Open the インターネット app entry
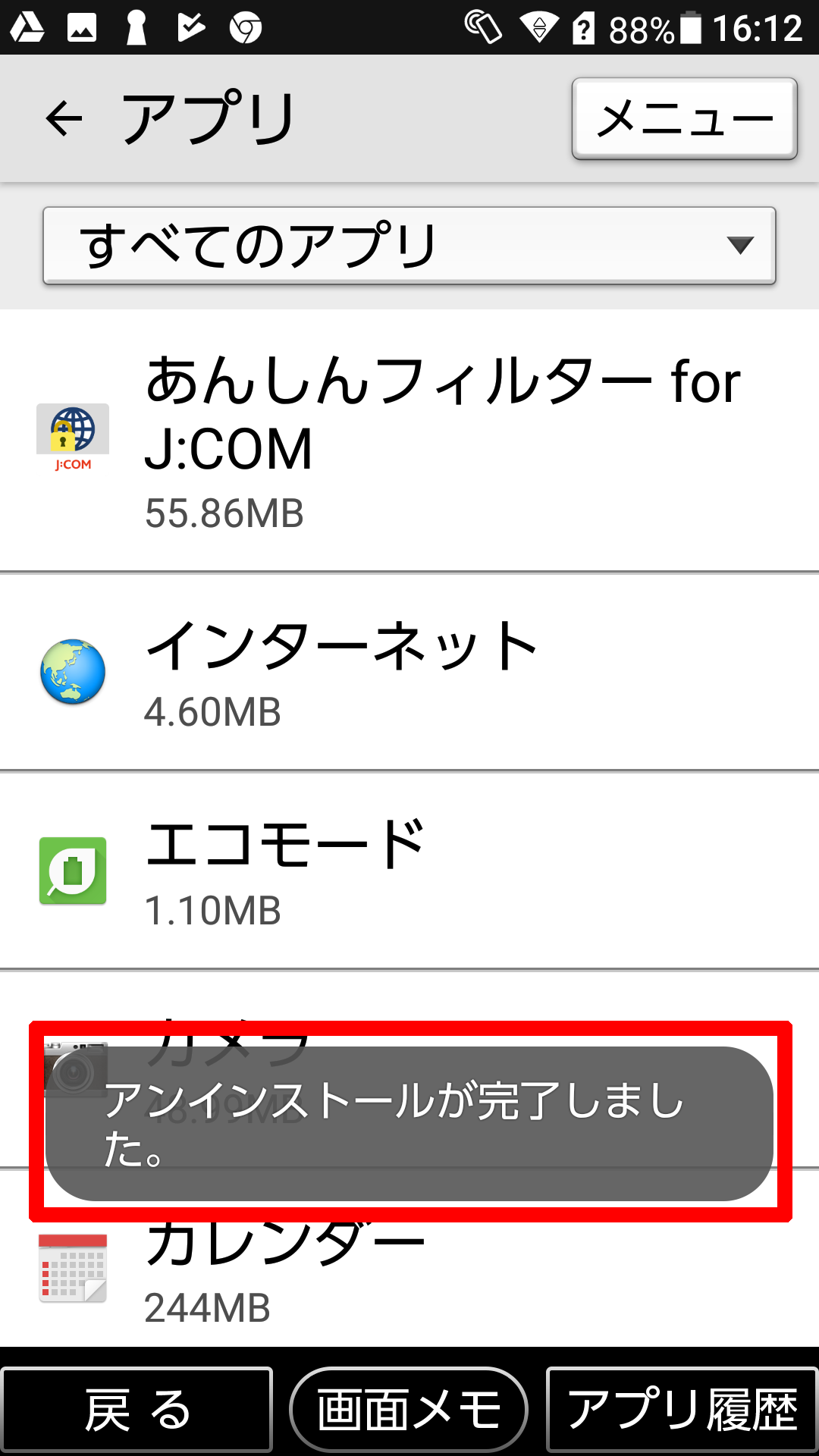The width and height of the screenshot is (819, 1456). tap(409, 673)
